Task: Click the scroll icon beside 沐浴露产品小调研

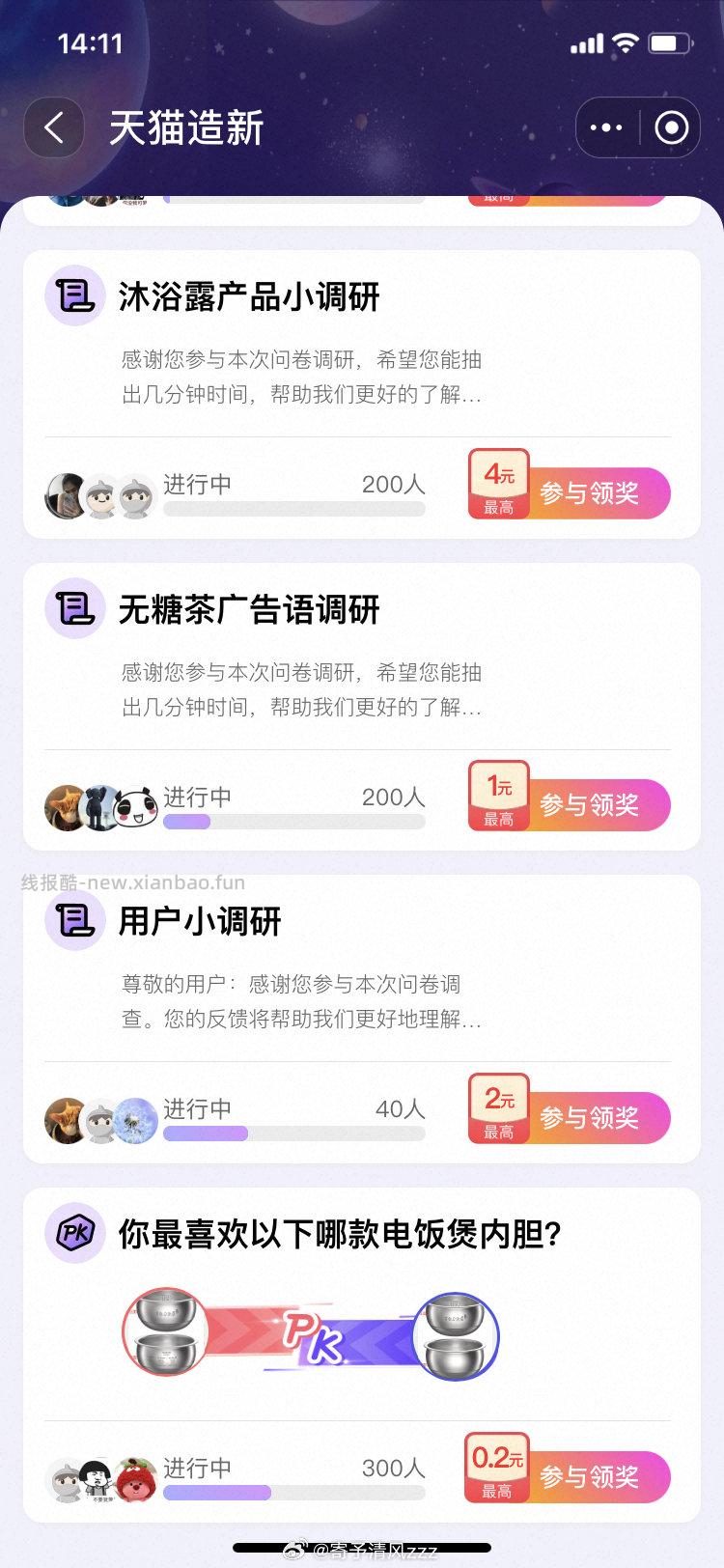Action: click(x=74, y=297)
